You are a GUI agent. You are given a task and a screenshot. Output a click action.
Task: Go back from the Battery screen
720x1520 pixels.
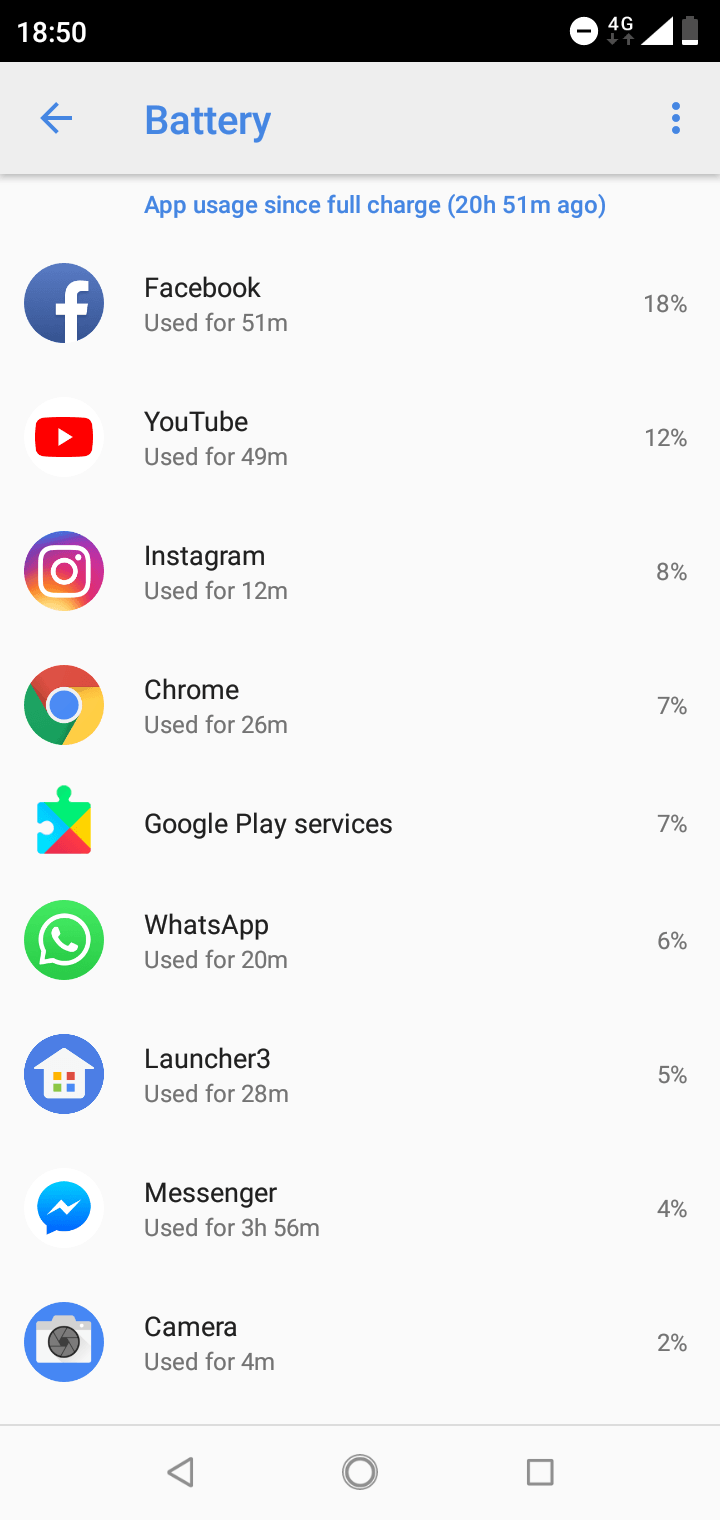(56, 119)
